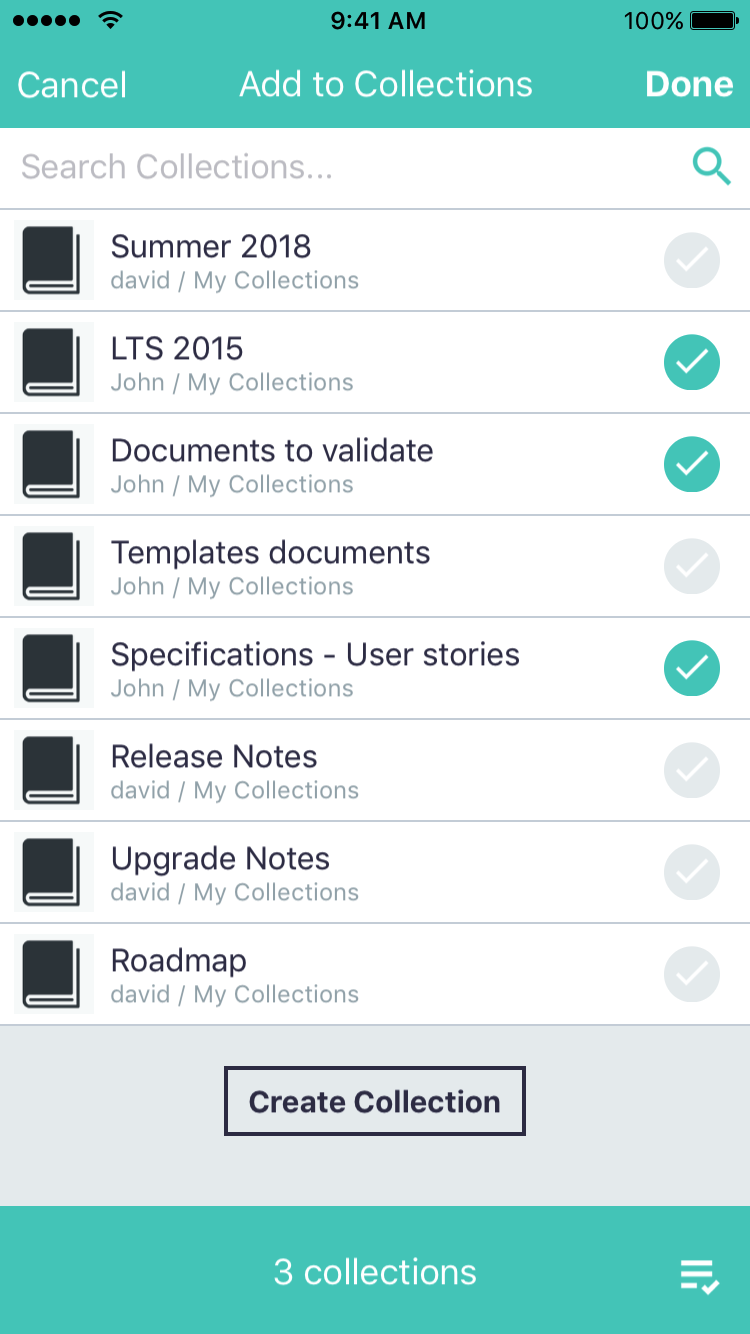Select the Upgrade Notes checkmark
This screenshot has width=750, height=1334.
pyautogui.click(x=692, y=872)
